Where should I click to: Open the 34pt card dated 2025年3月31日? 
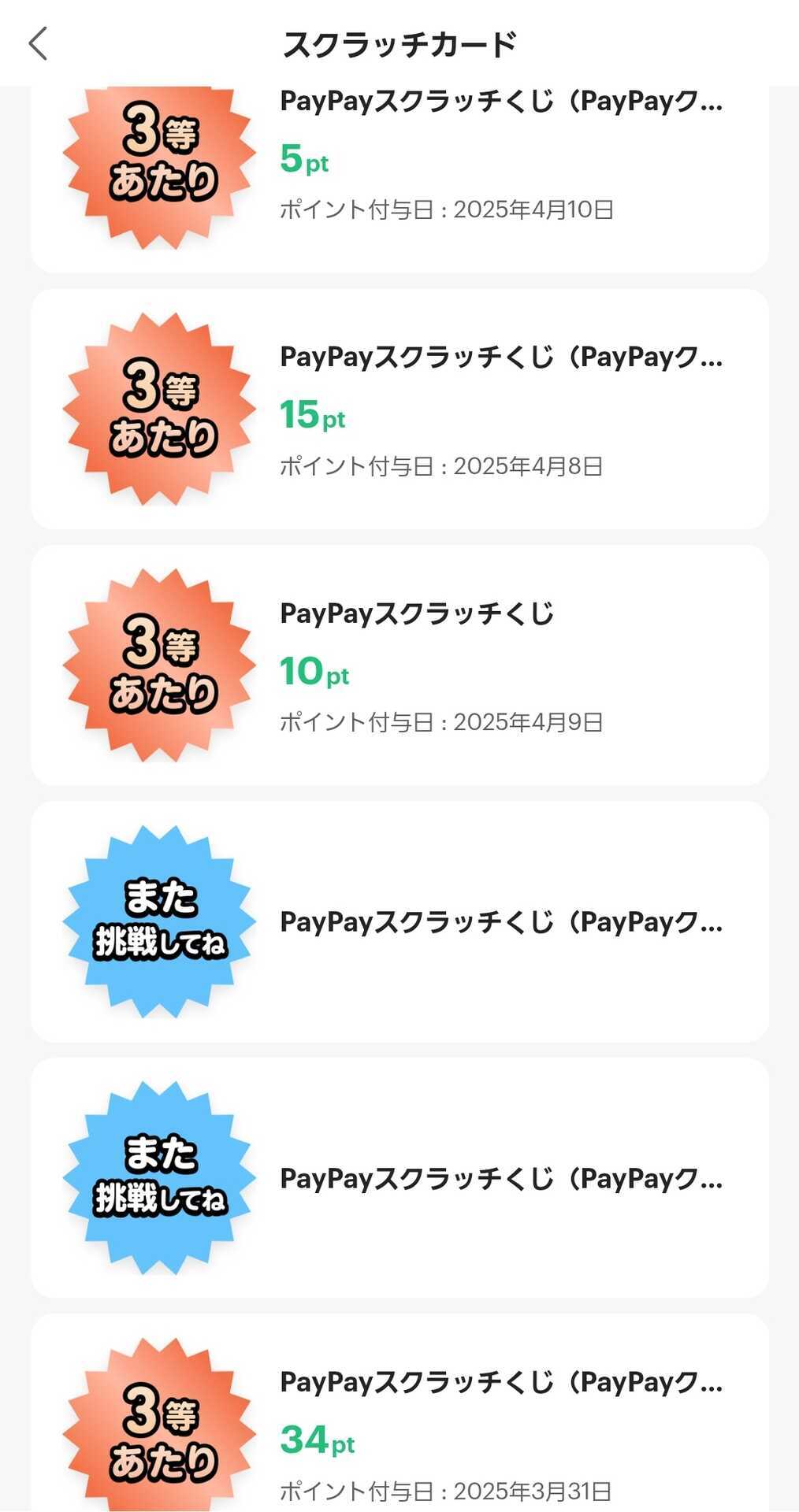pyautogui.click(x=399, y=1413)
